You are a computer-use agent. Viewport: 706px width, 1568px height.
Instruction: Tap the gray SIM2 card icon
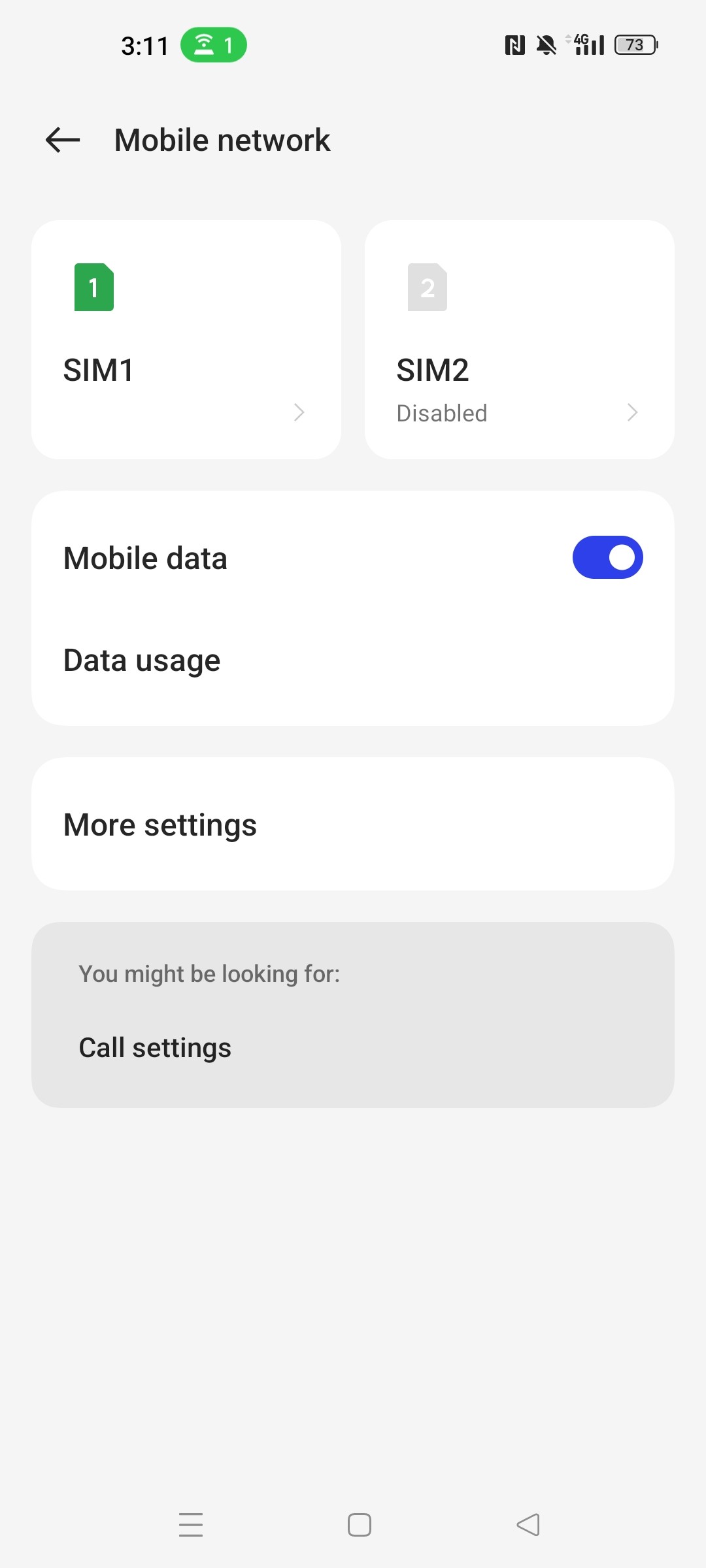point(428,287)
